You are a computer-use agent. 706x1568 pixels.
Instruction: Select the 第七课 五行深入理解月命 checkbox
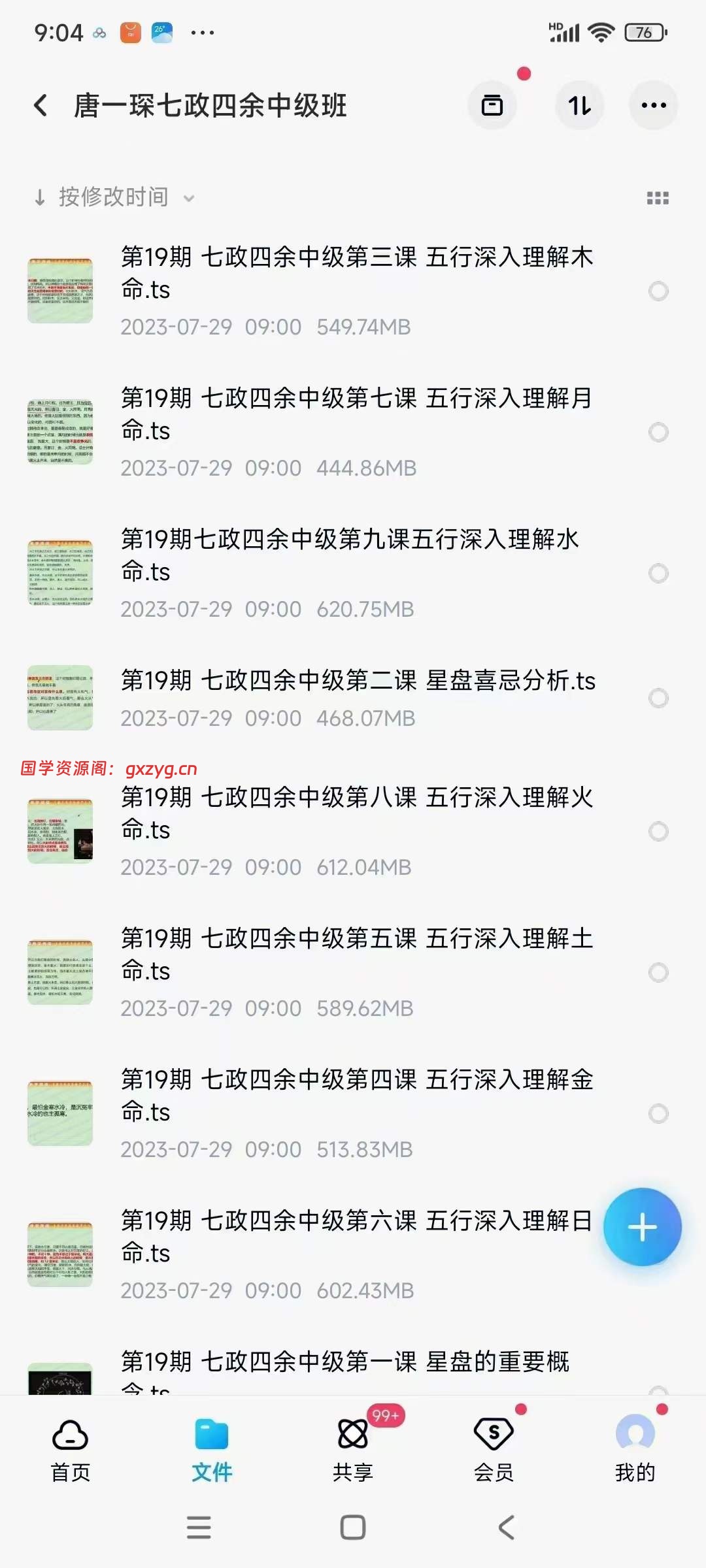point(658,432)
